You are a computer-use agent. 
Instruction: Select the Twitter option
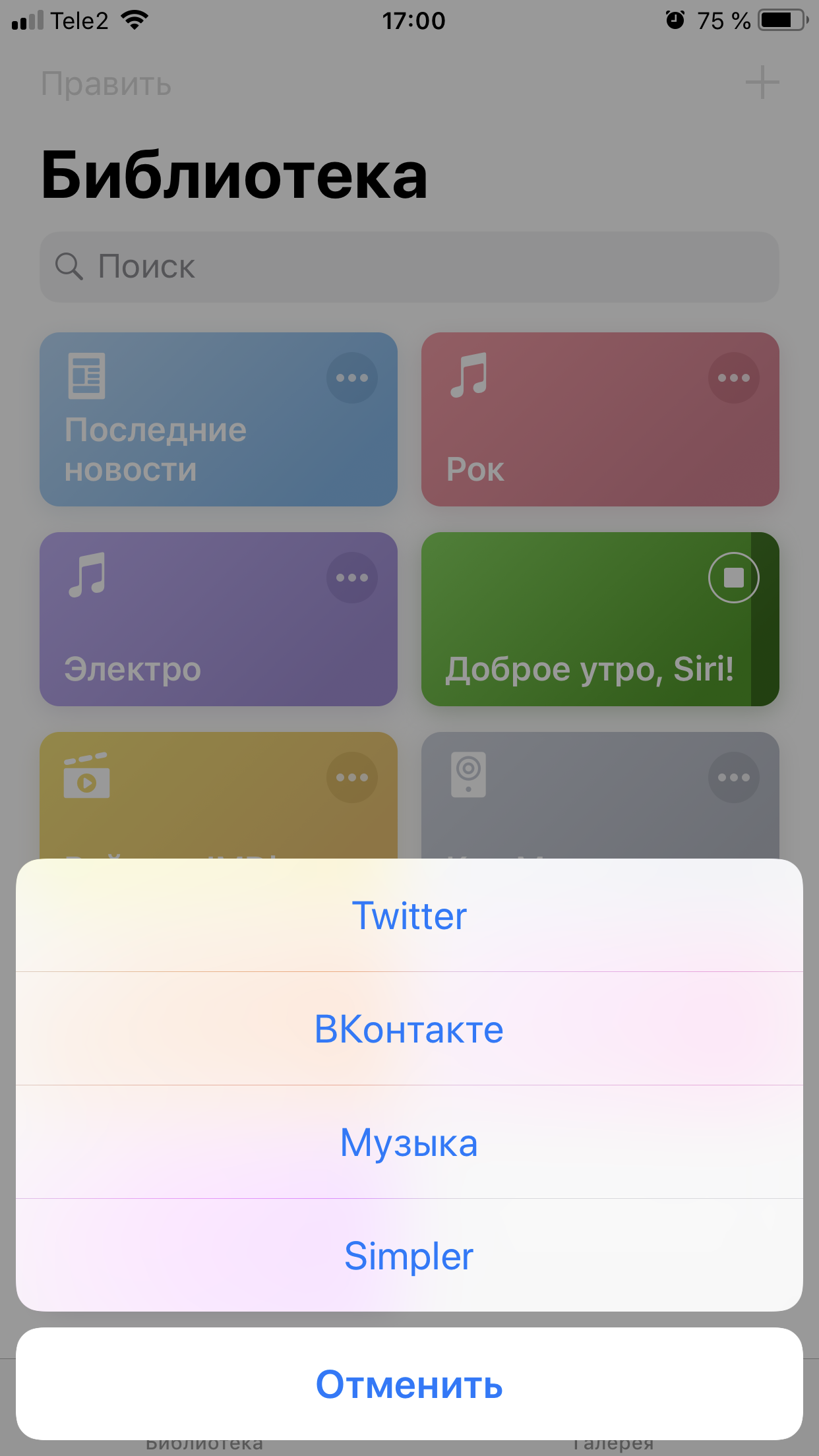click(409, 915)
